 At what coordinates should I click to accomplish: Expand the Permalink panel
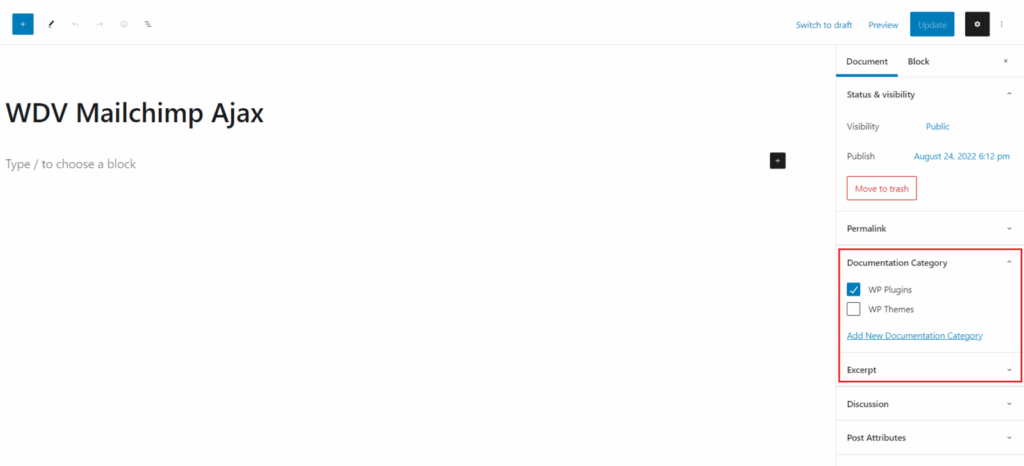click(x=930, y=228)
